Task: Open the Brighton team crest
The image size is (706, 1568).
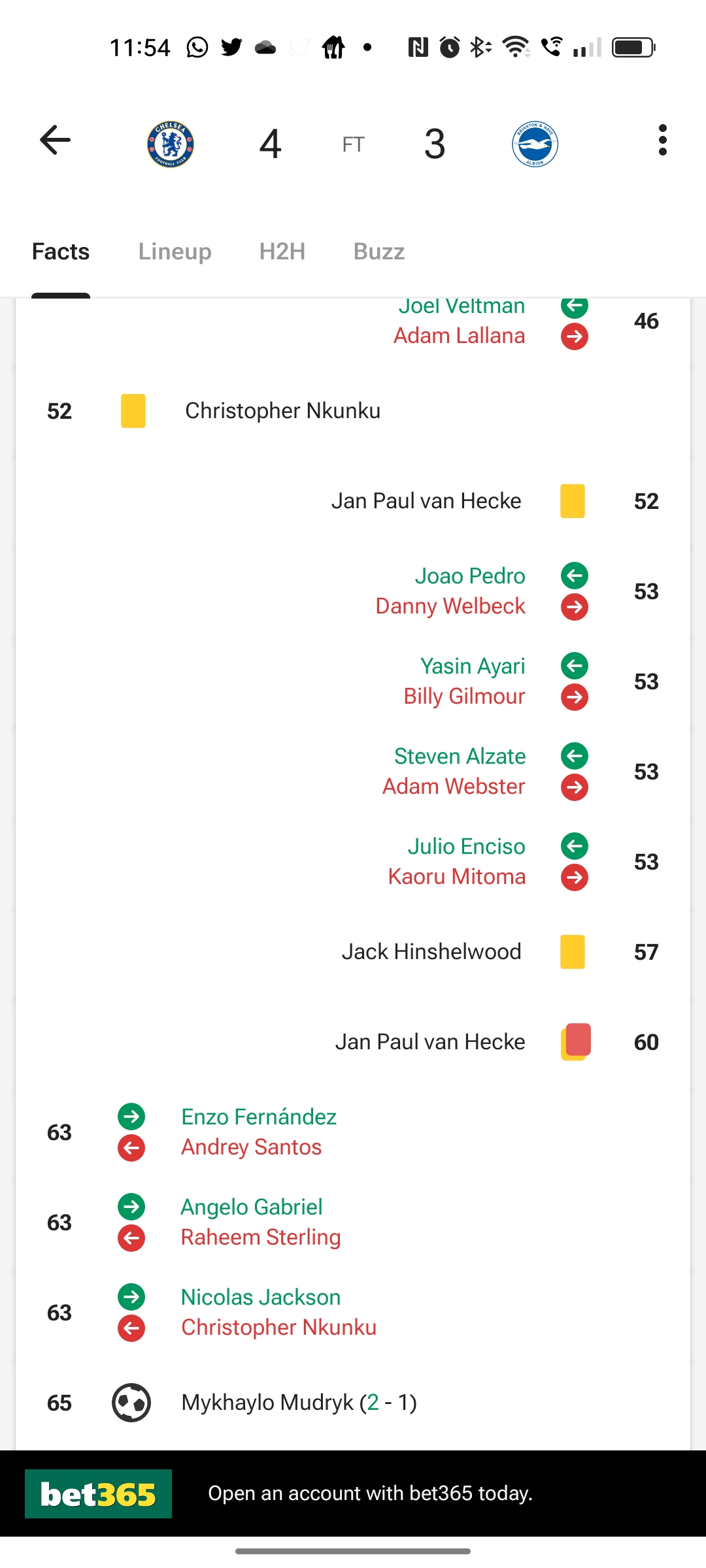Action: [x=535, y=144]
